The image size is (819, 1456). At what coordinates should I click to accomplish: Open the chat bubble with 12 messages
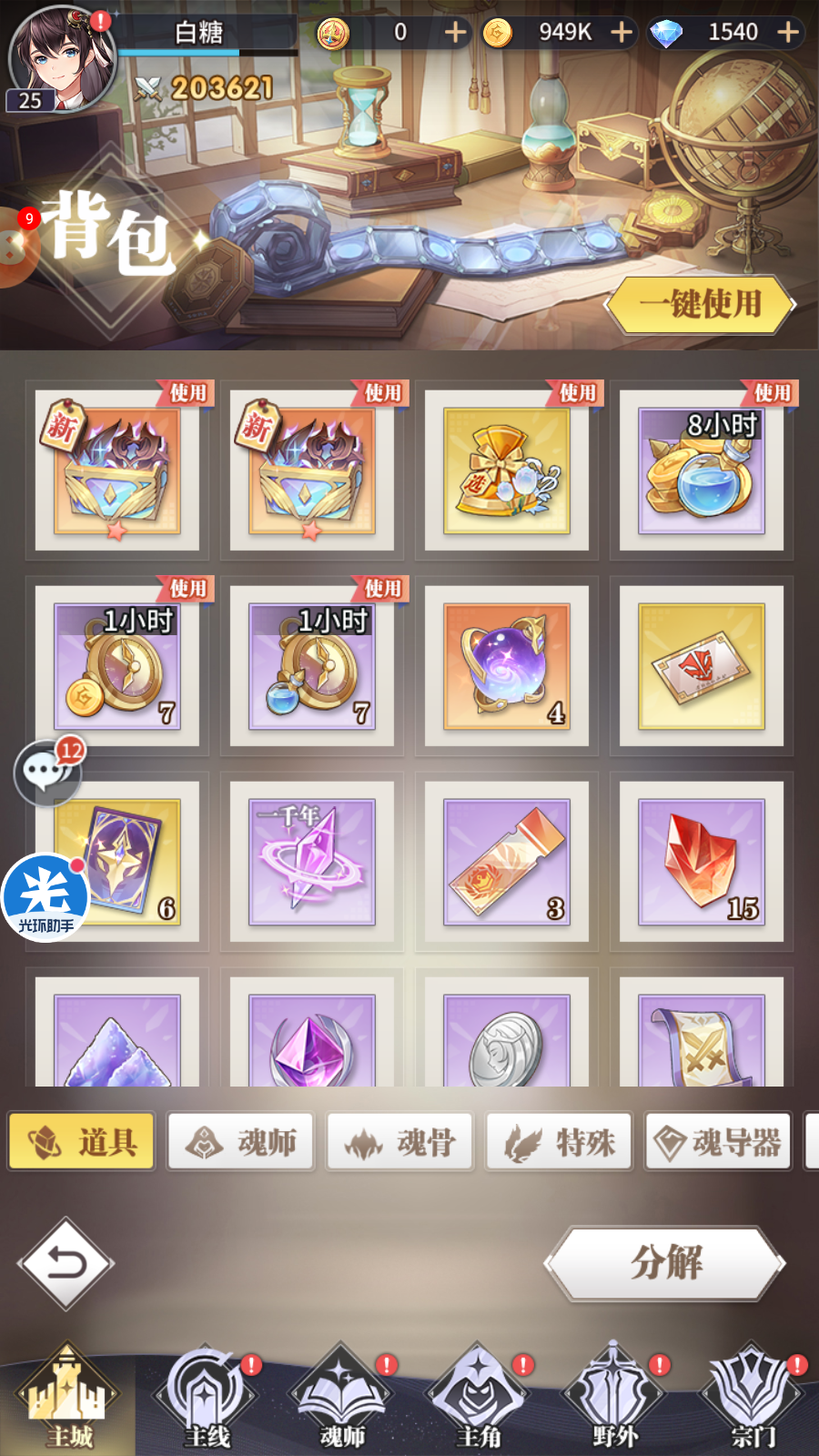45,773
